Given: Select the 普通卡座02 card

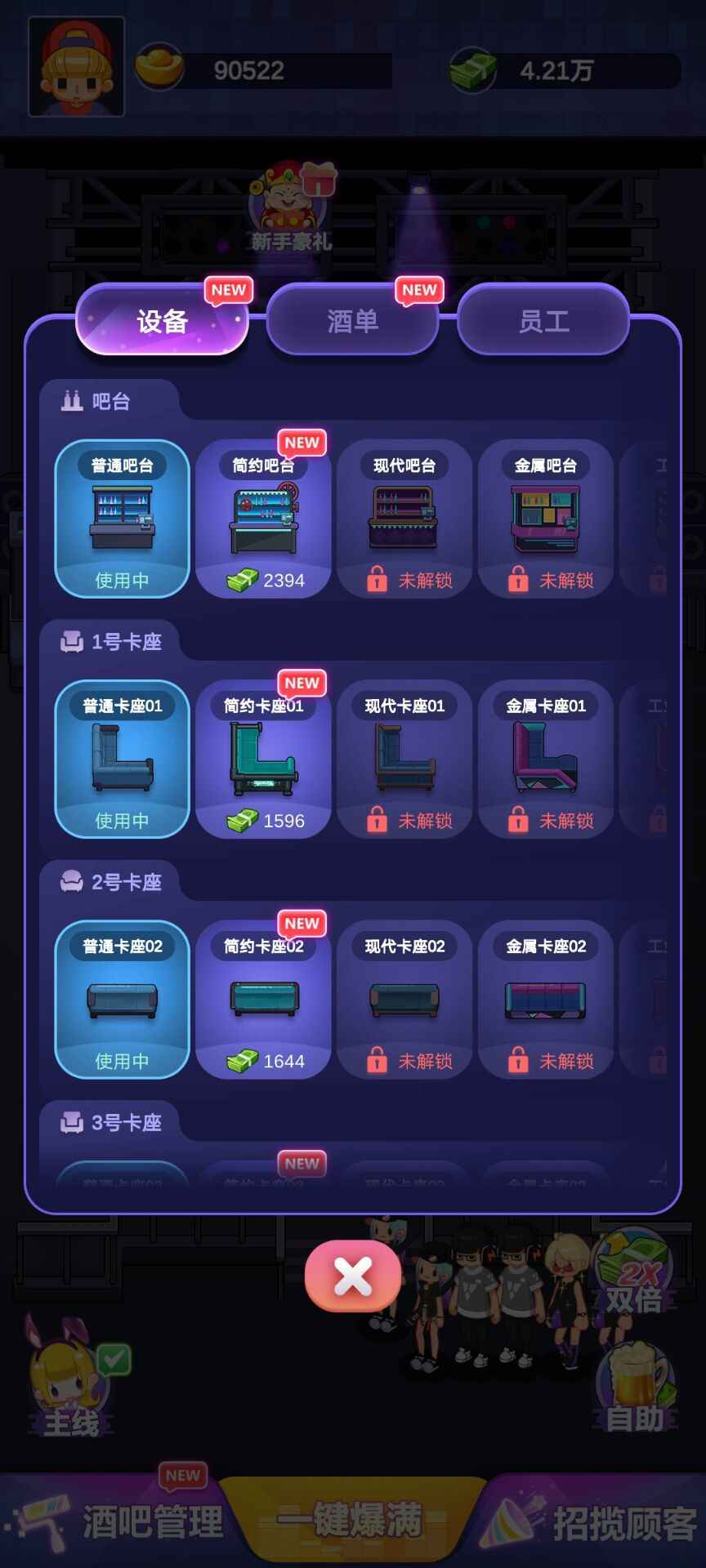Looking at the screenshot, I should 123,1000.
